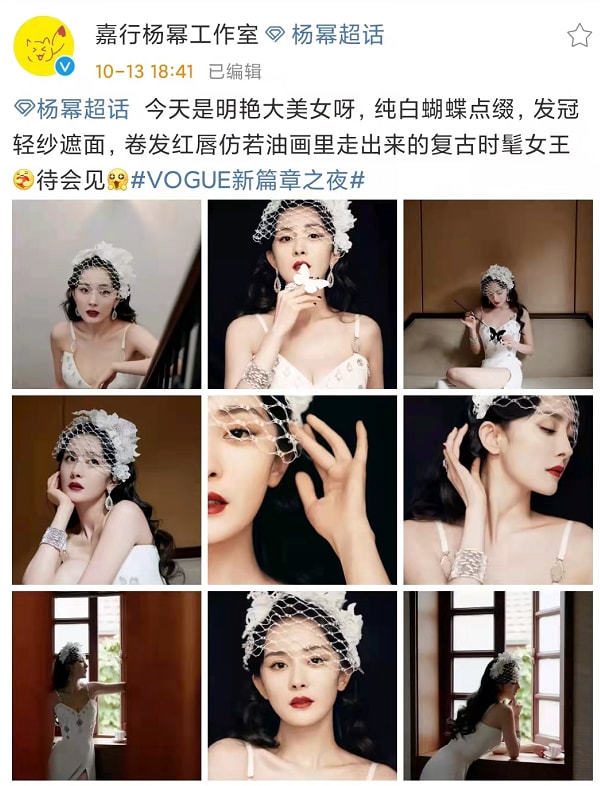The height and width of the screenshot is (786, 600).
Task: Open the photo of her sitting on the floor
Action: [498, 294]
